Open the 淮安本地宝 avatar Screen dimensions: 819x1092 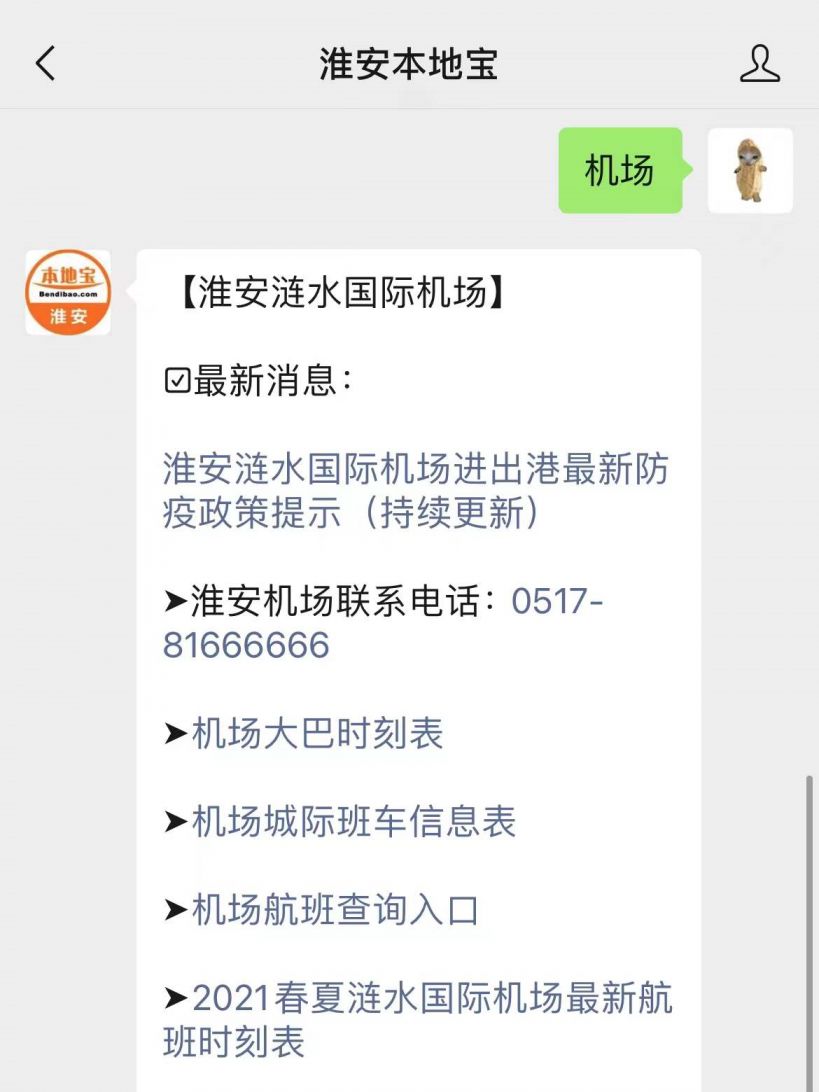point(68,292)
